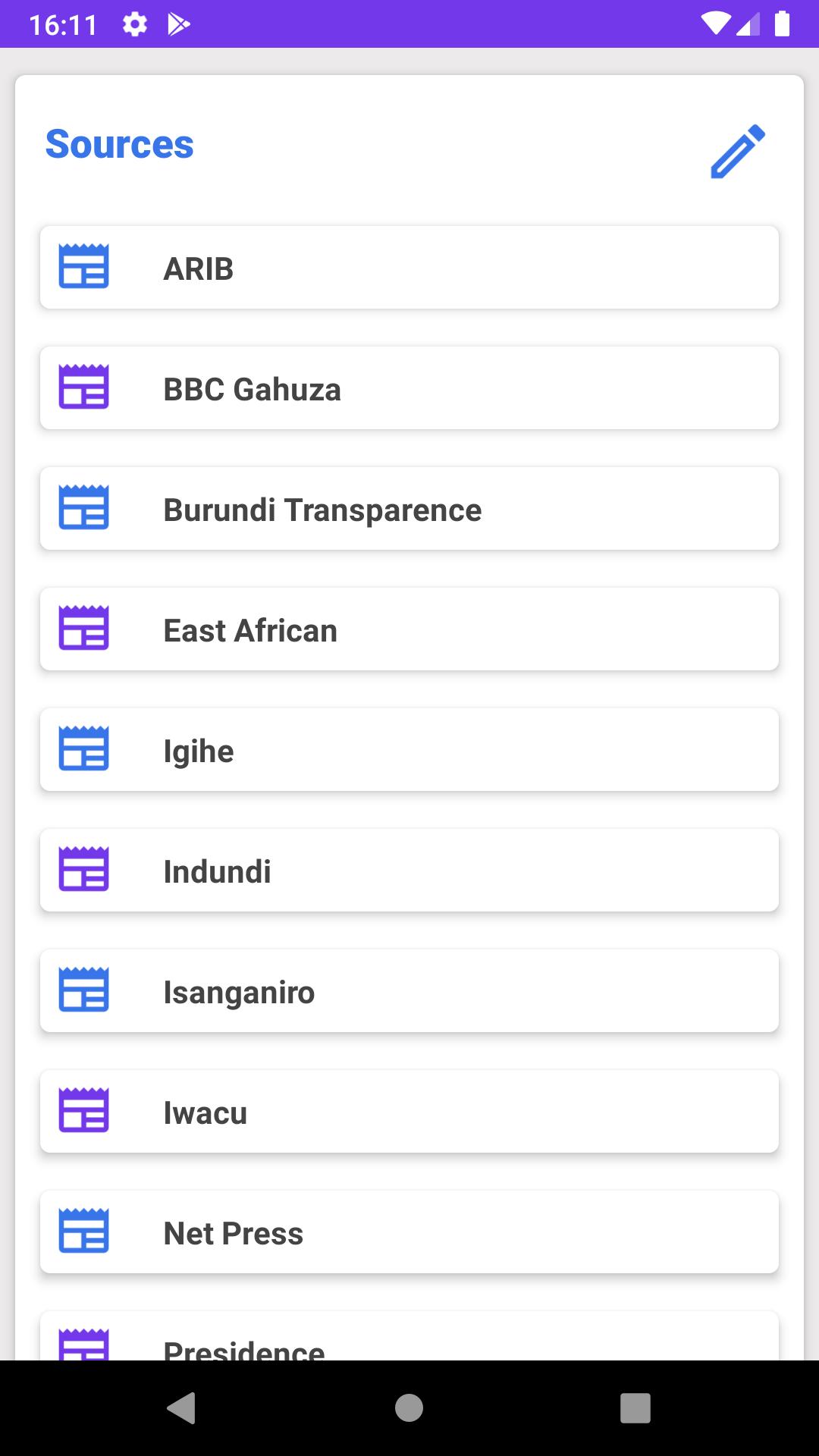Select the Burundi Transparence entry

409,508
